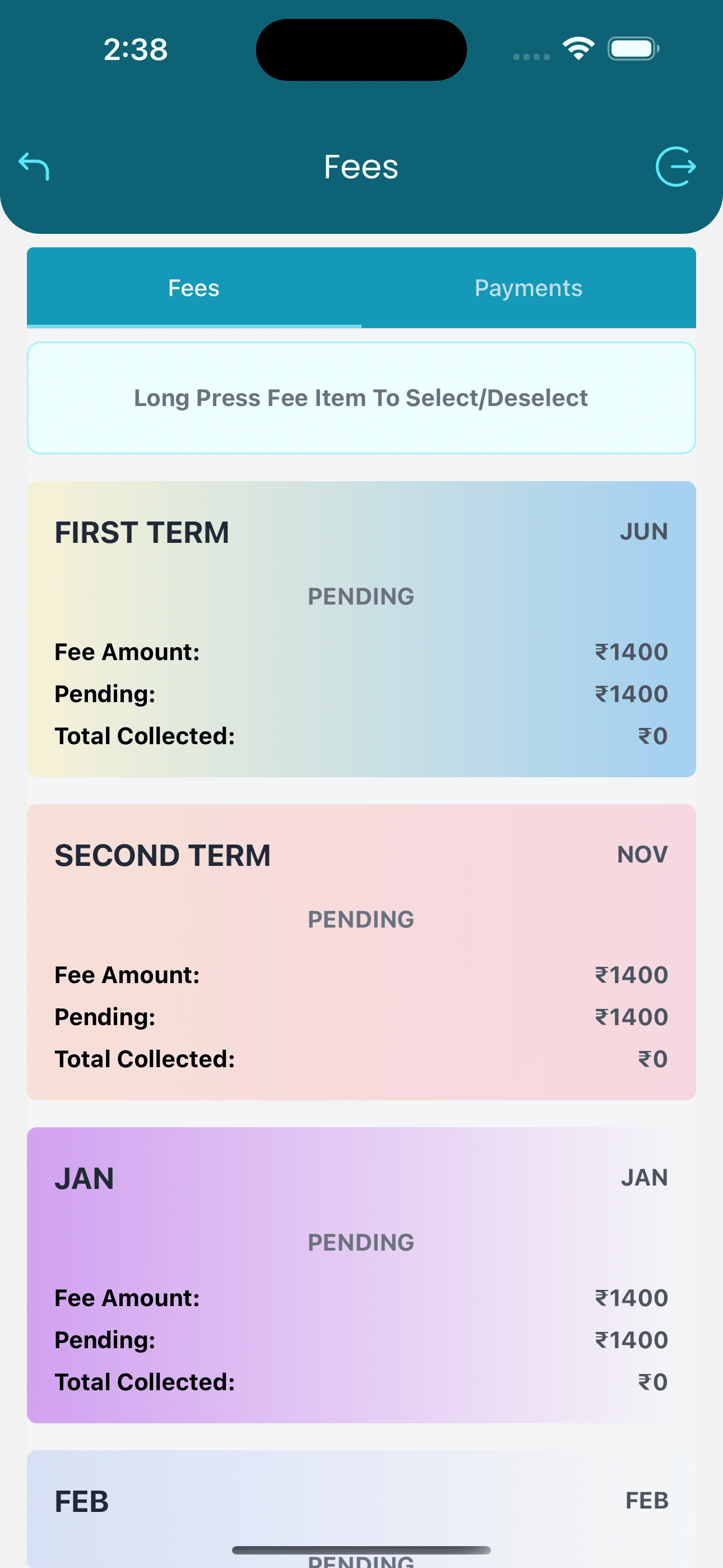Open the JAN fee card
The width and height of the screenshot is (723, 1568).
pyautogui.click(x=361, y=1275)
